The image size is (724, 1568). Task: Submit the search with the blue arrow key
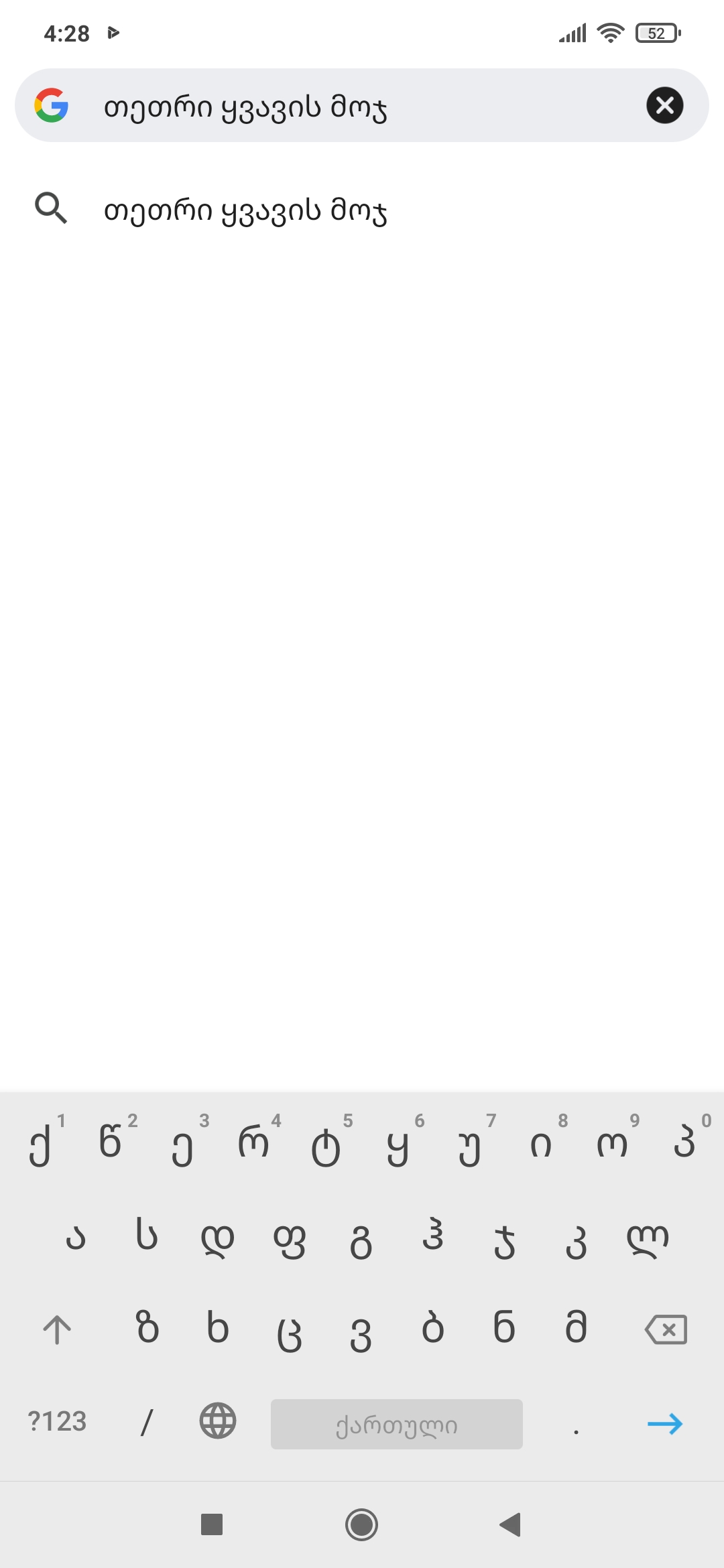tap(665, 1423)
